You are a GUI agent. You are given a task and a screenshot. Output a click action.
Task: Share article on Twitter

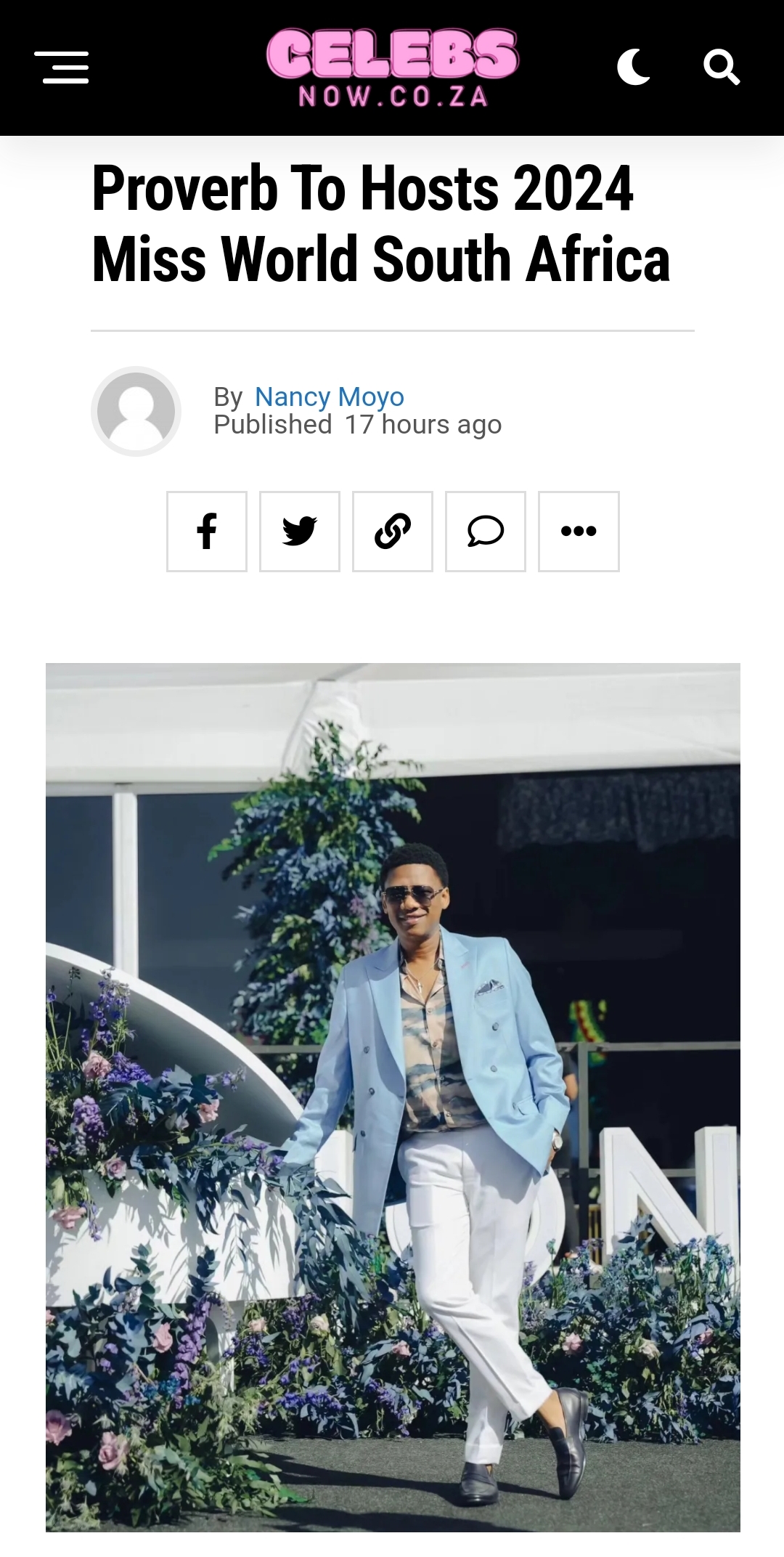[300, 532]
